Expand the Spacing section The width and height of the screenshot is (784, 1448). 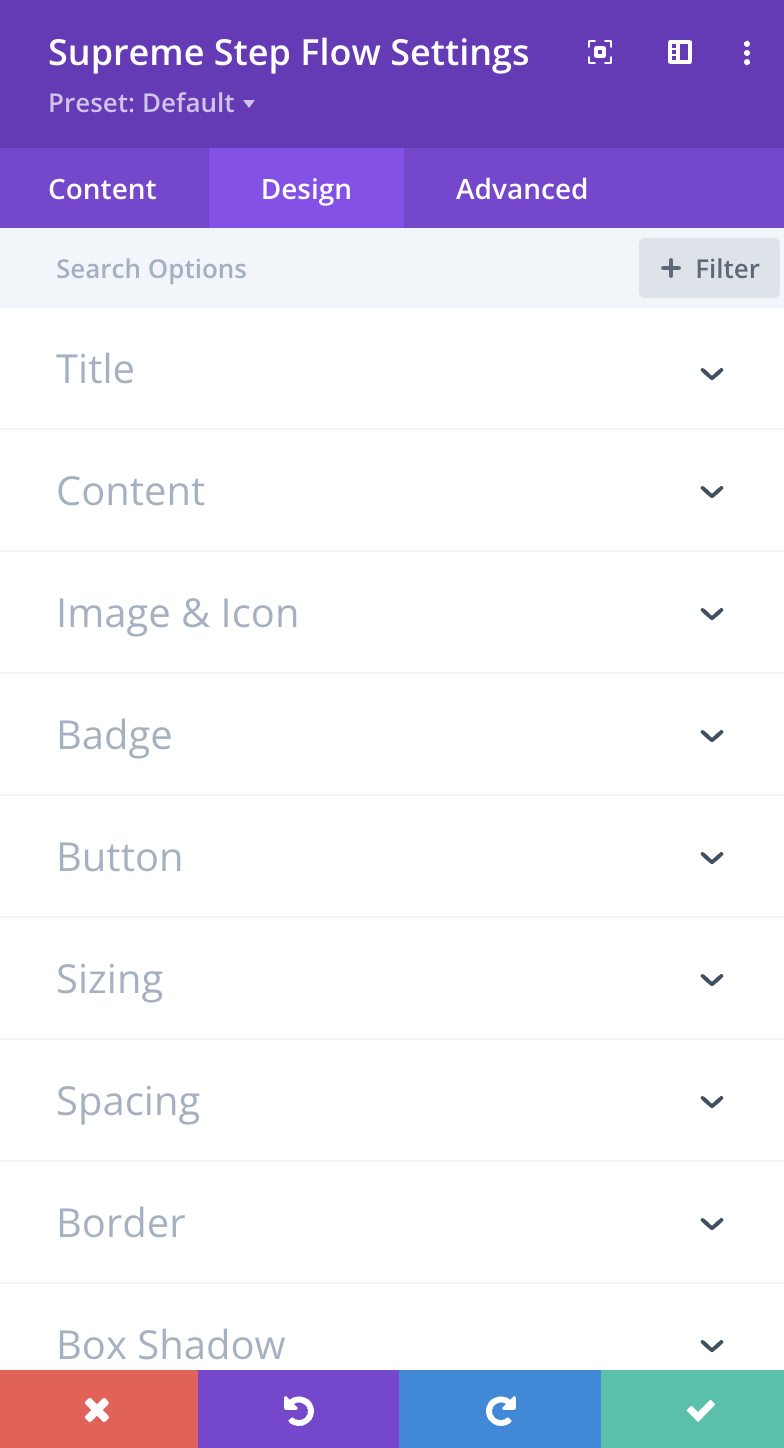392,1101
